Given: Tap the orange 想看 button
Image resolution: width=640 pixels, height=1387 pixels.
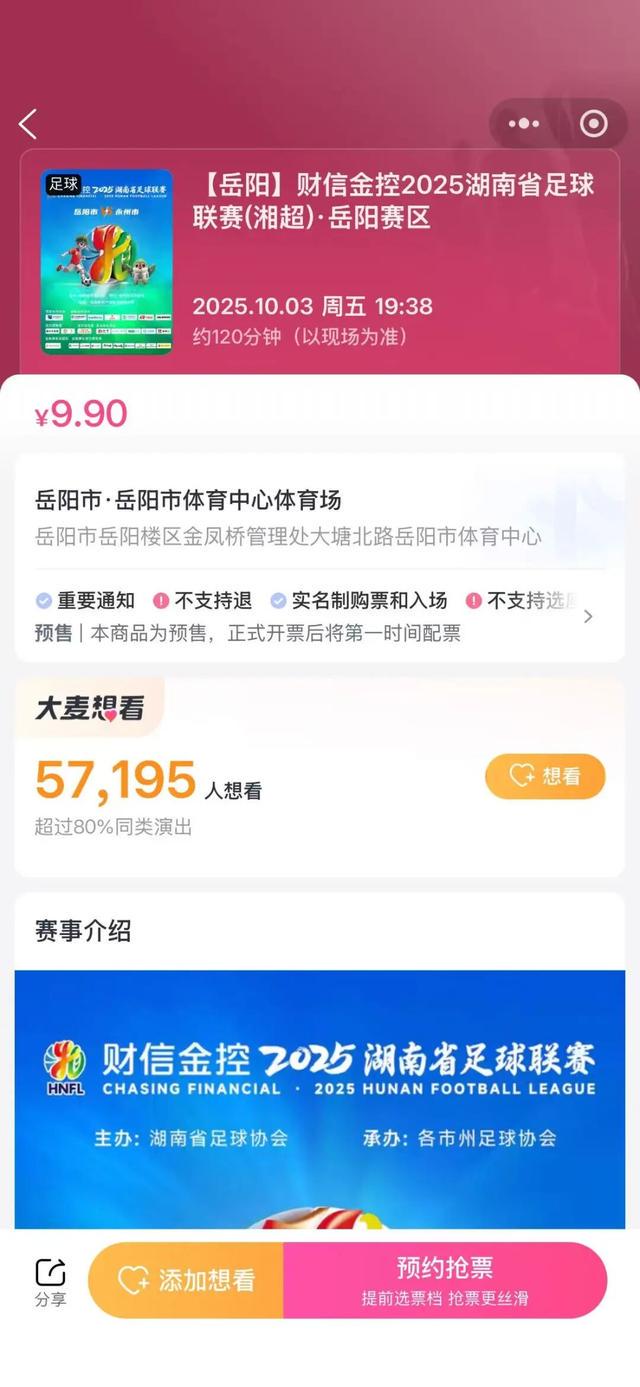Looking at the screenshot, I should (545, 776).
